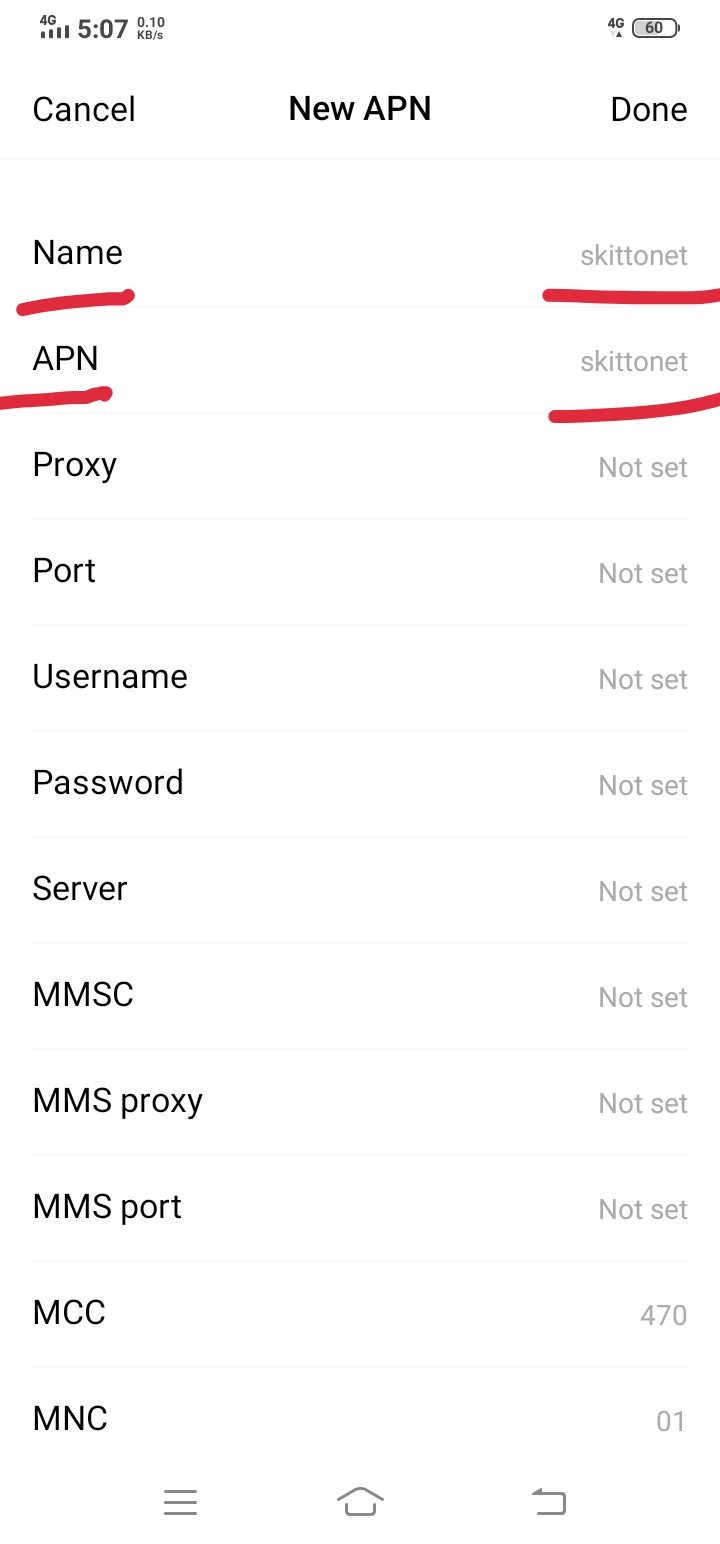Edit the APN field
720x1544 pixels.
pyautogui.click(x=360, y=360)
